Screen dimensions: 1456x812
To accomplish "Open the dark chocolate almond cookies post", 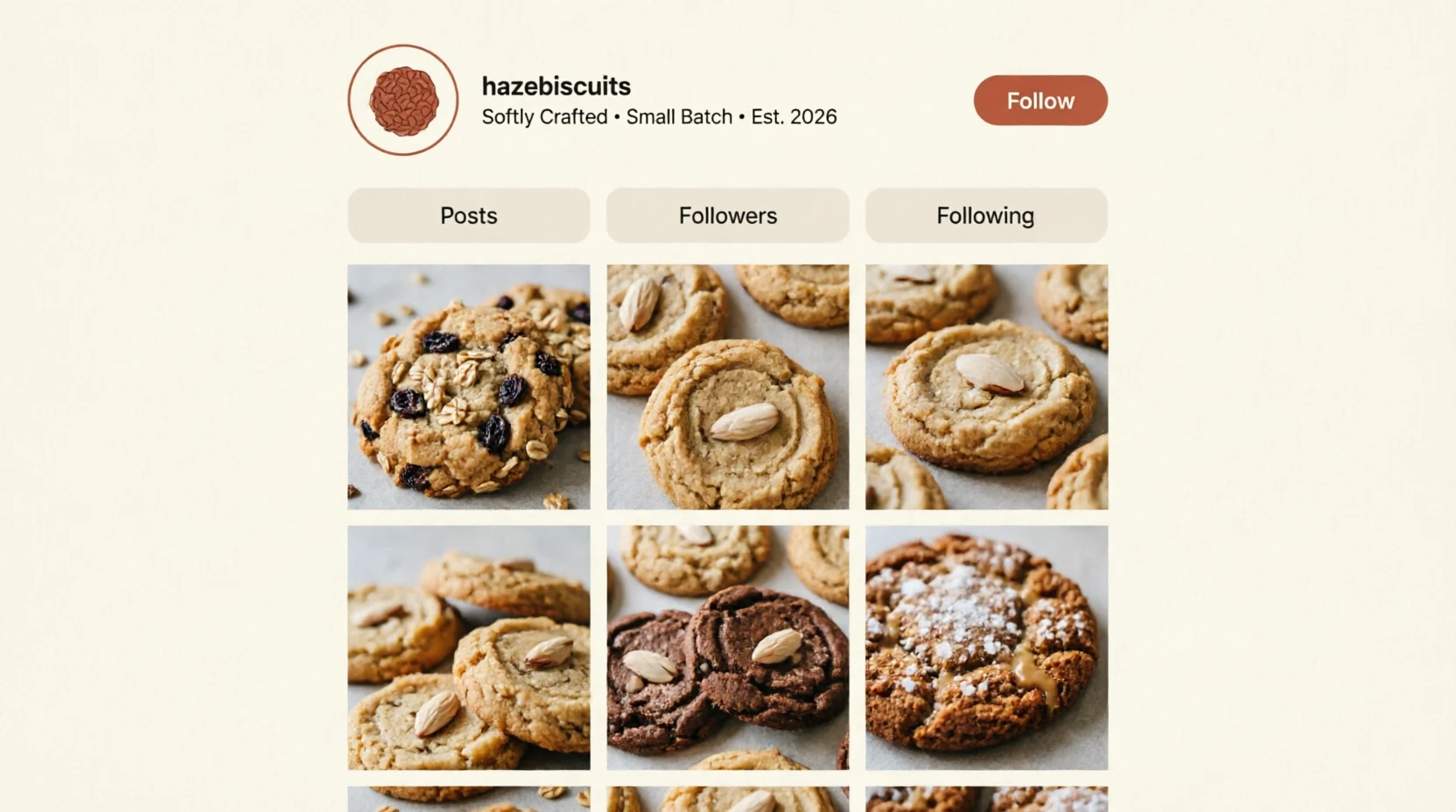I will 727,647.
